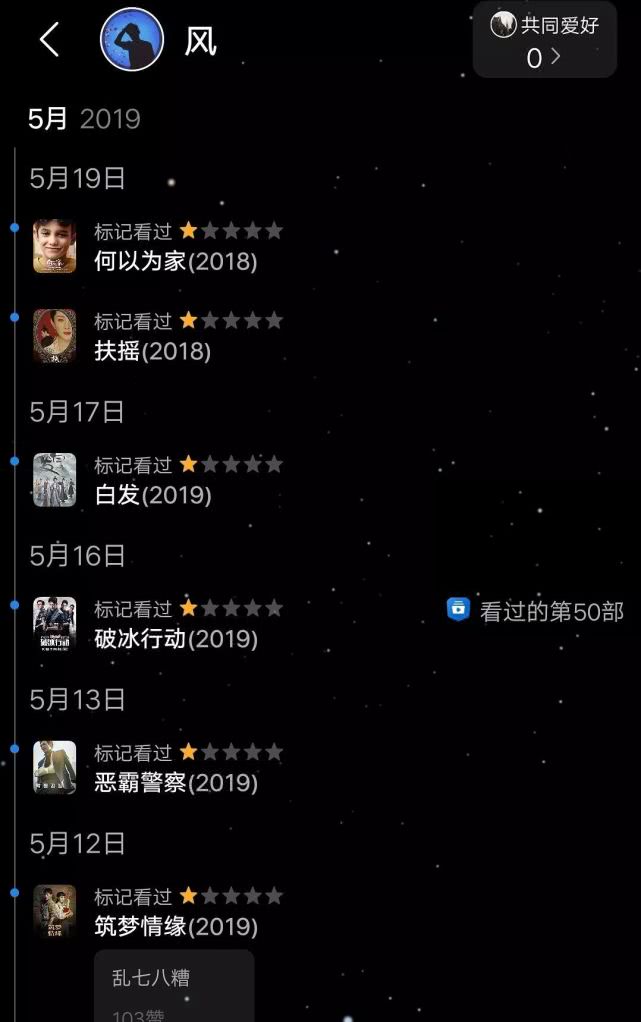The image size is (641, 1022).
Task: Open the 恶霸警察(2019) entry
Action: point(175,783)
